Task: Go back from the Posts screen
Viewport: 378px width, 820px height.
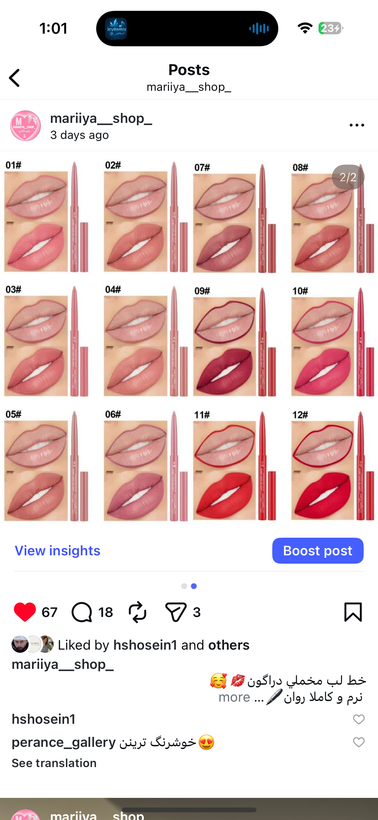Action: pos(15,78)
